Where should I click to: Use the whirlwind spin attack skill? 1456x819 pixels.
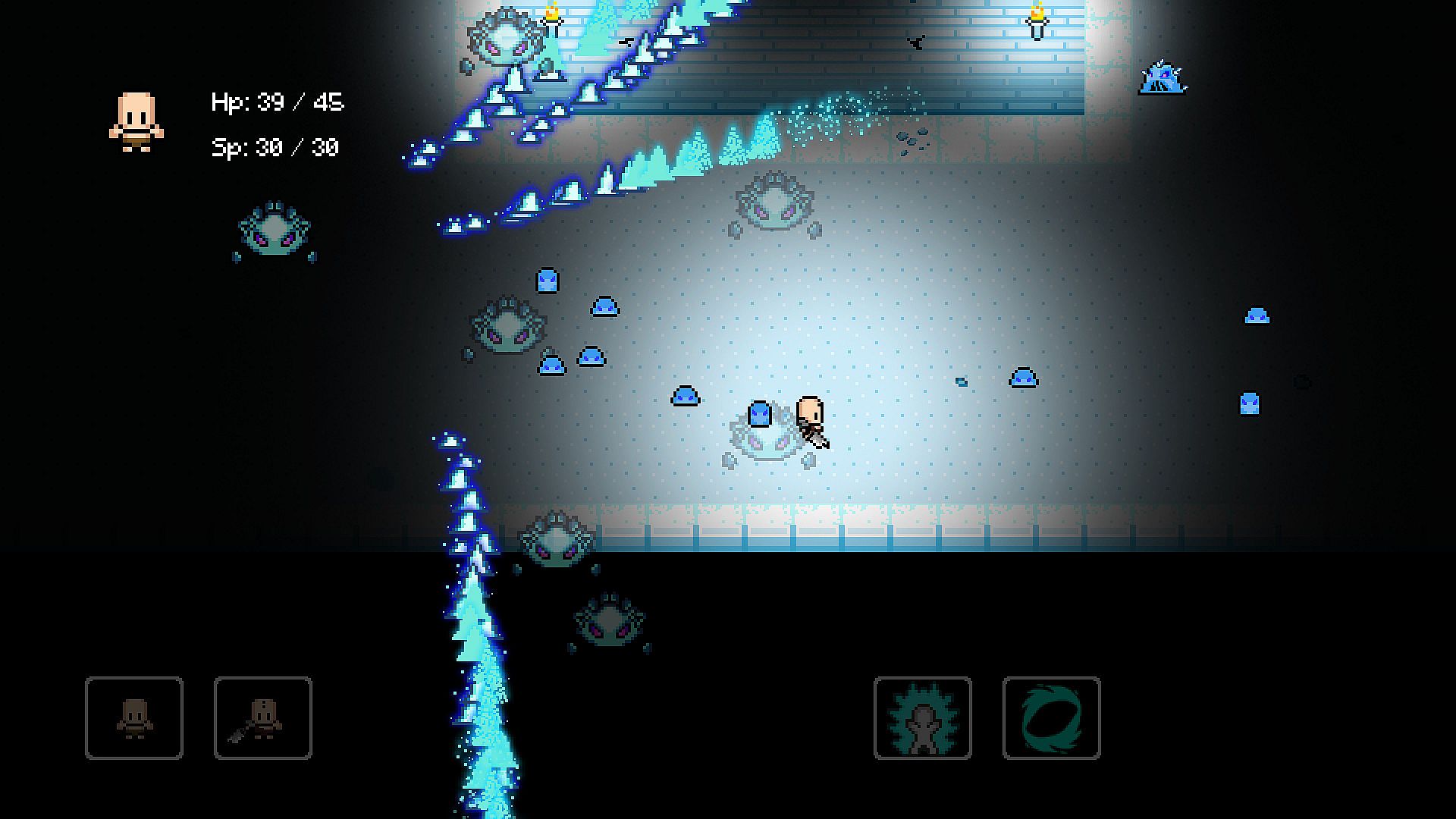(x=1051, y=717)
